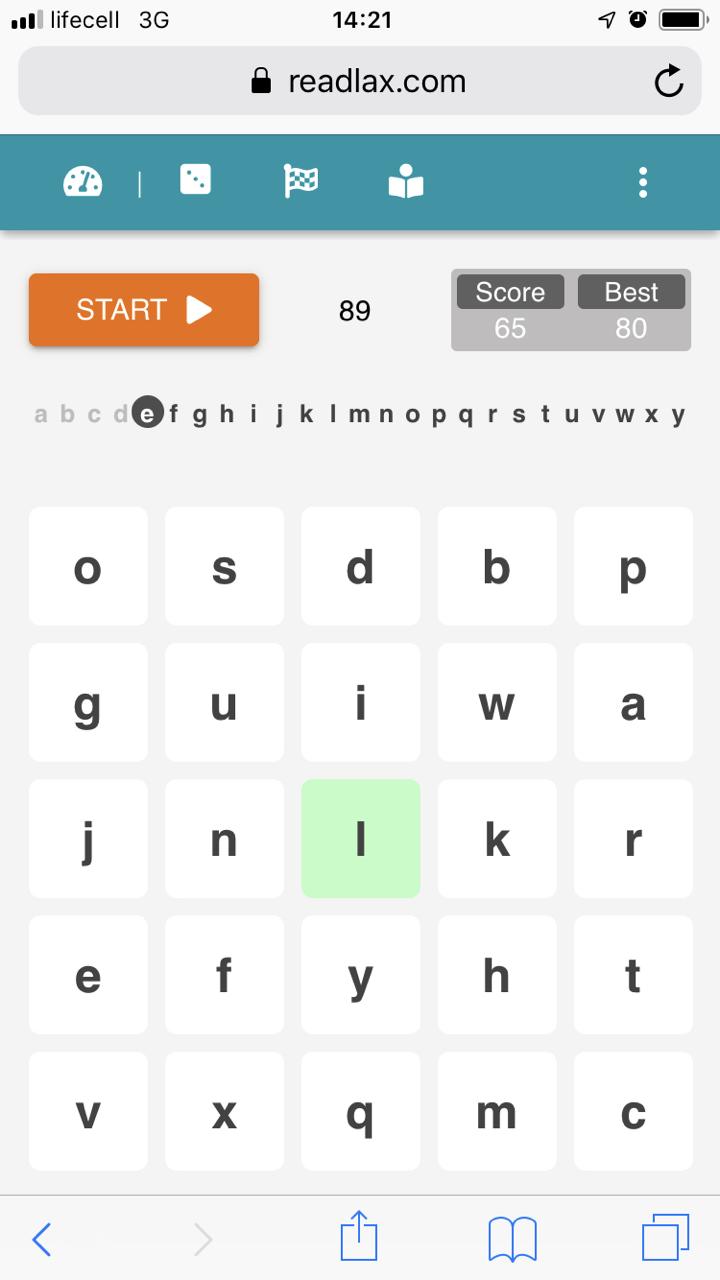This screenshot has height=1280, width=720.
Task: Select the letter e tile
Action: 88,975
